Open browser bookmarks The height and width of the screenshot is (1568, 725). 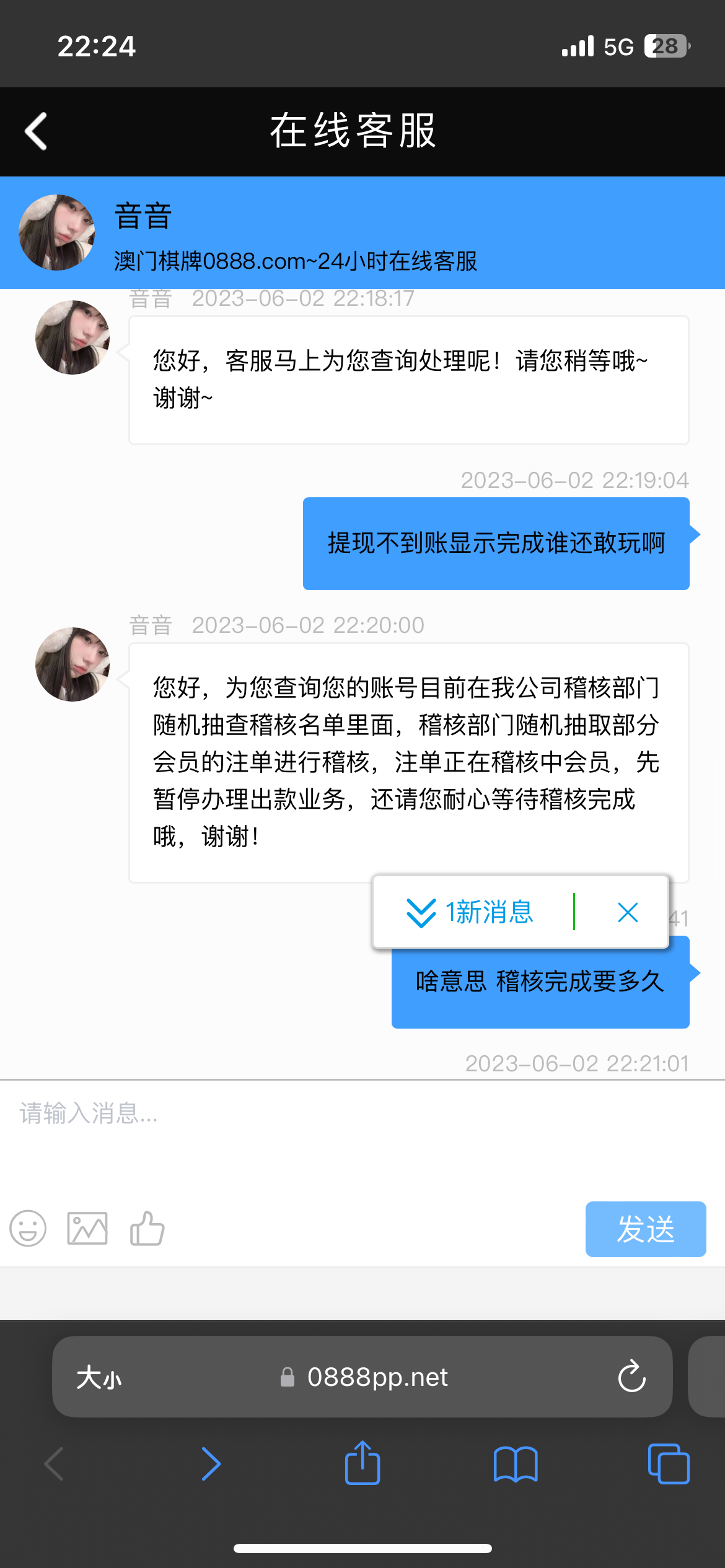(516, 1464)
